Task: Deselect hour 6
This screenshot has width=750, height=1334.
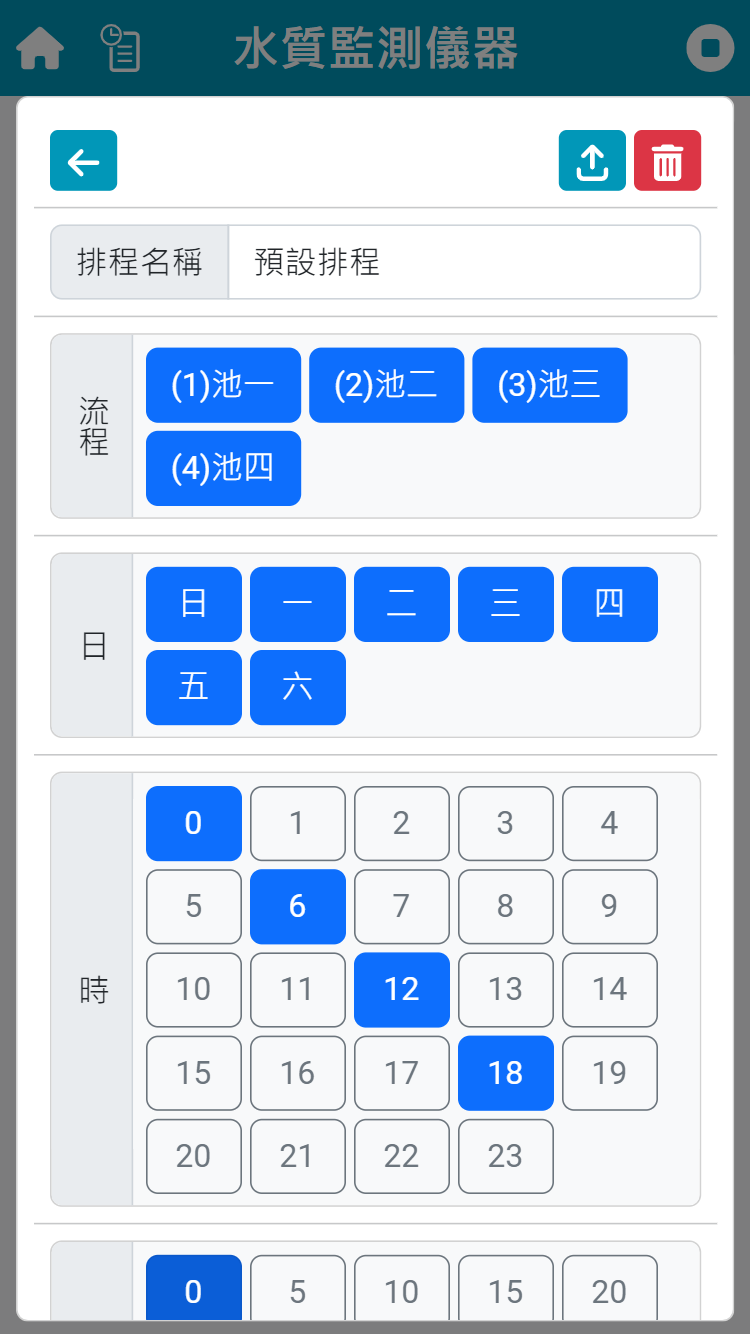Action: coord(298,906)
